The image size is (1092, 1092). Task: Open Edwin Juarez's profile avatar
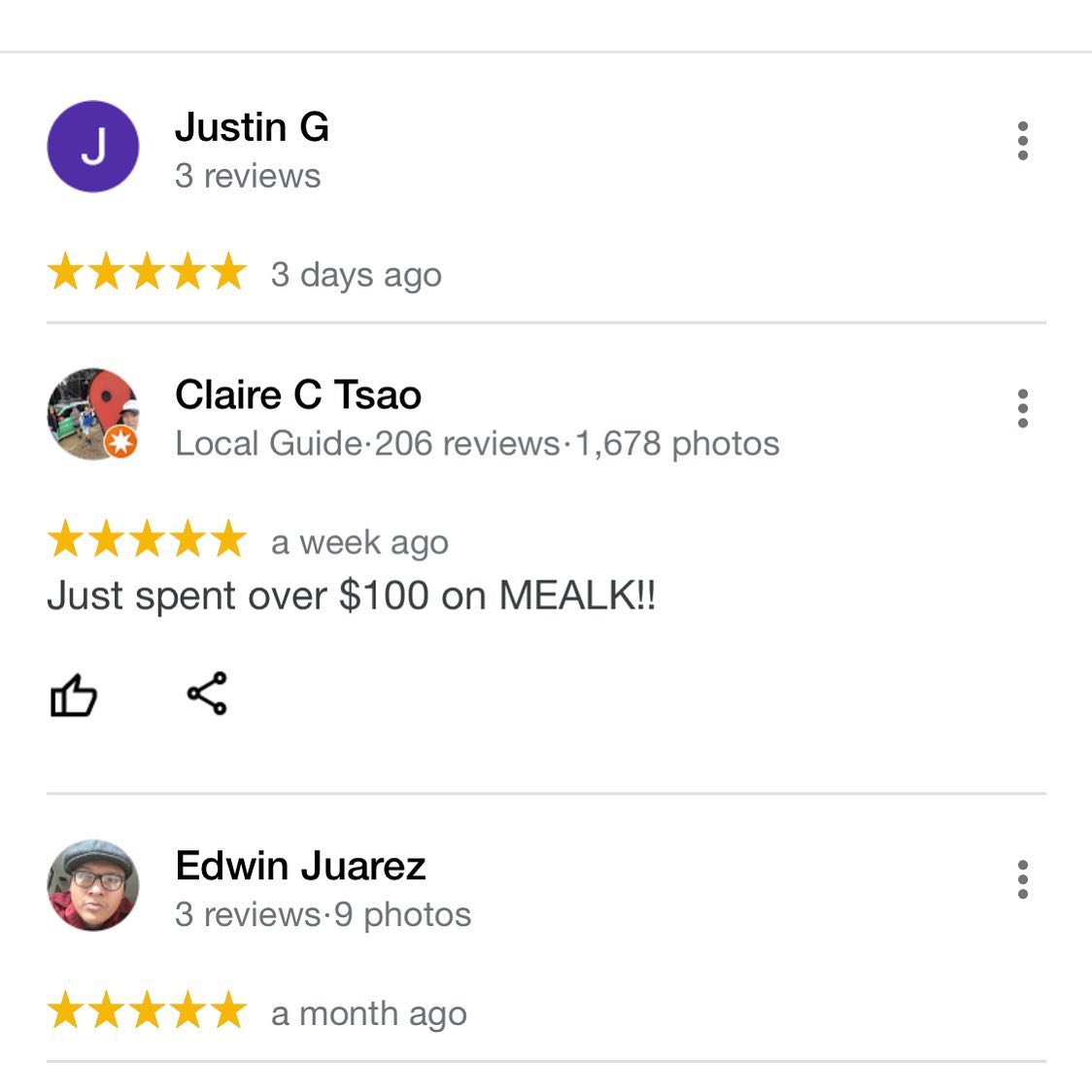[x=93, y=884]
